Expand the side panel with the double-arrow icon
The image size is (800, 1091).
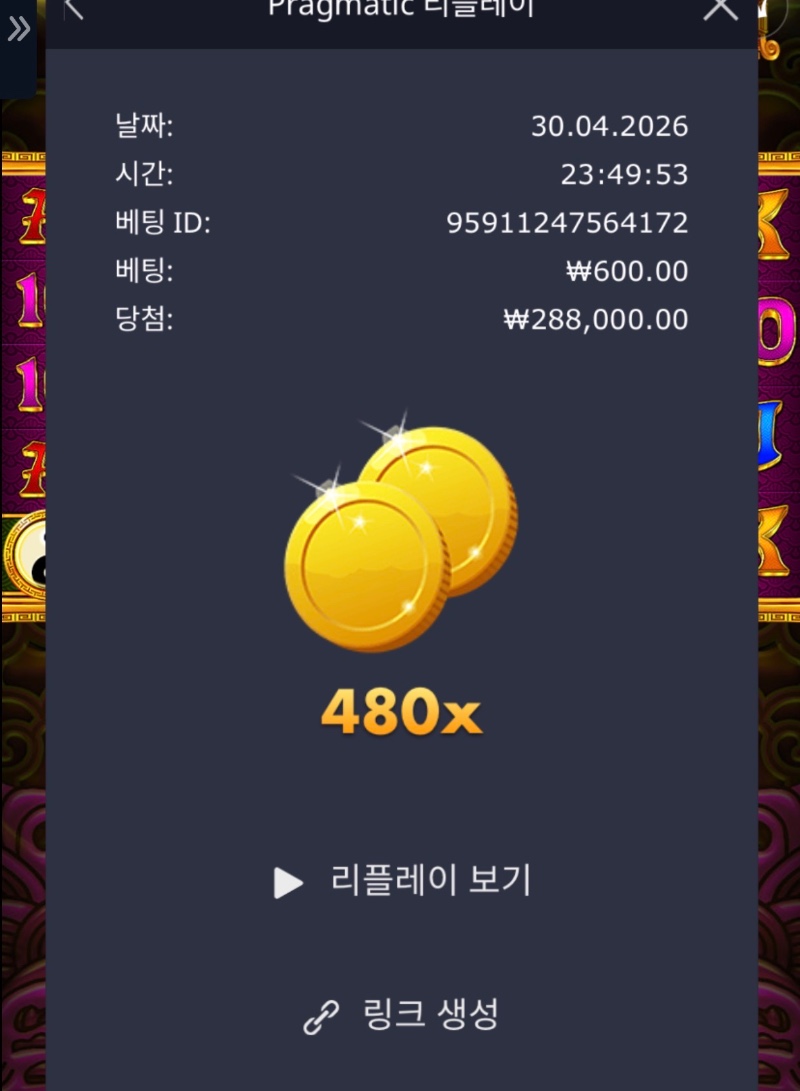[18, 30]
